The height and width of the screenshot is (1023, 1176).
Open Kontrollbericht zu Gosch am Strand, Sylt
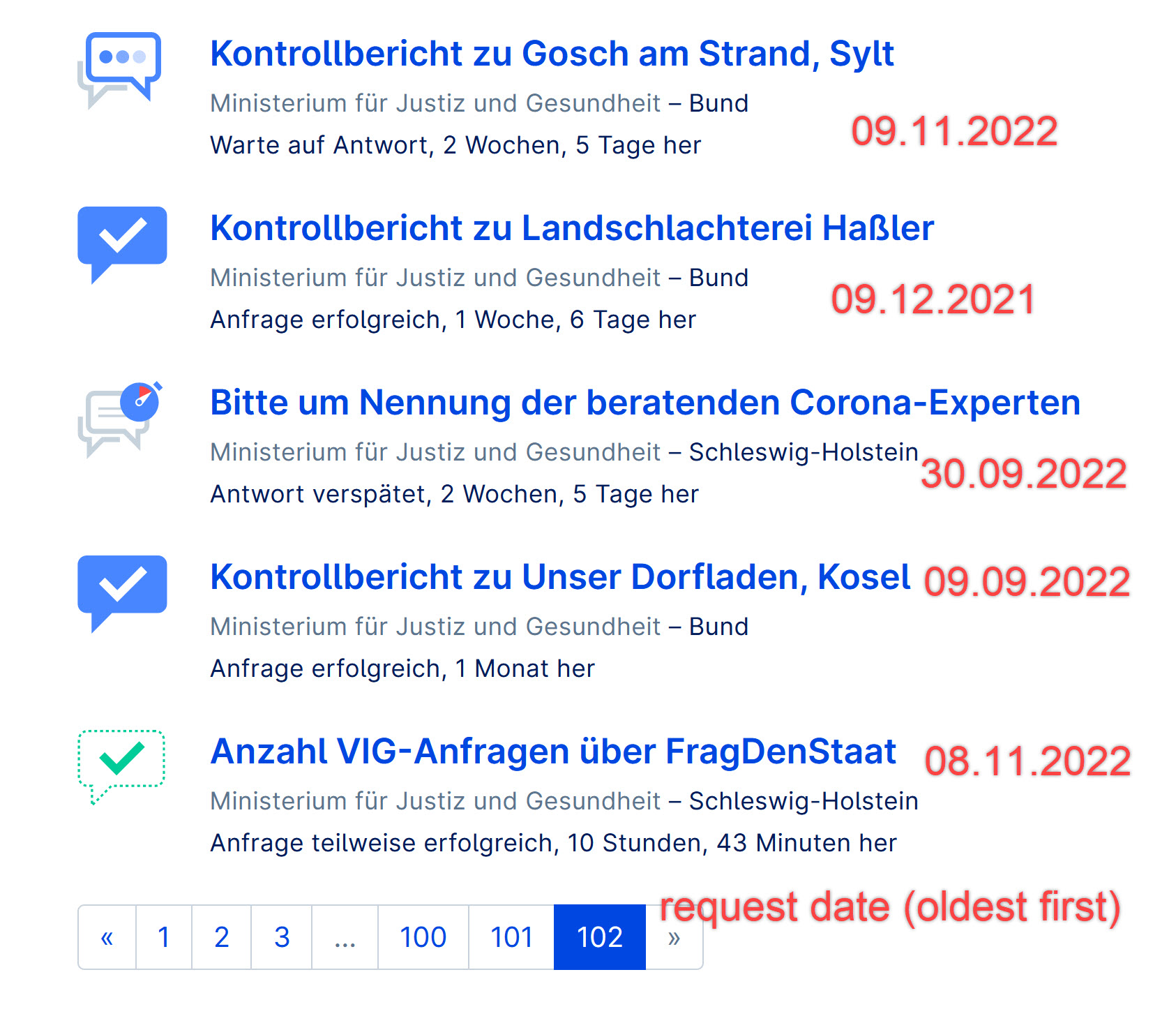[x=551, y=54]
